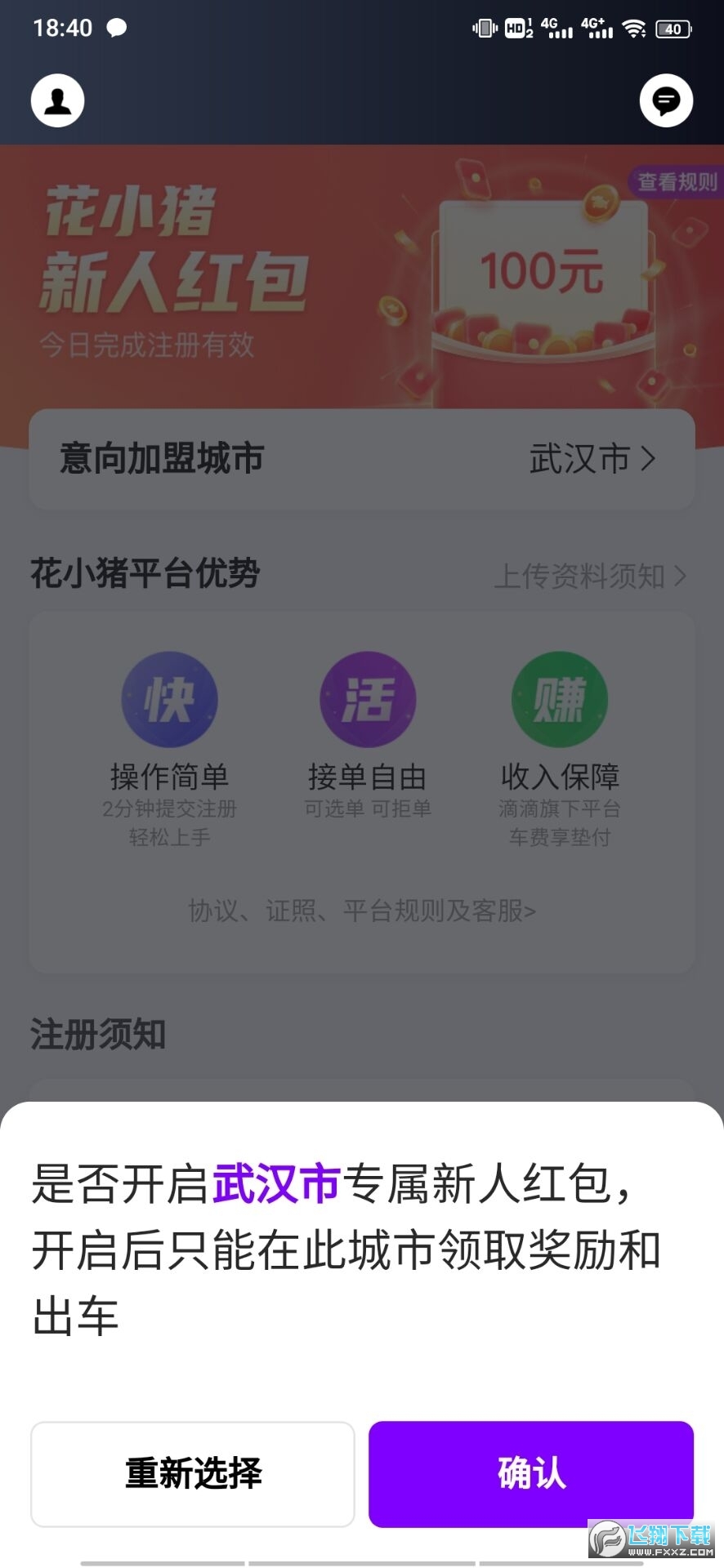Image resolution: width=724 pixels, height=1568 pixels.
Task: Open the customer service chat icon
Action: (x=667, y=100)
